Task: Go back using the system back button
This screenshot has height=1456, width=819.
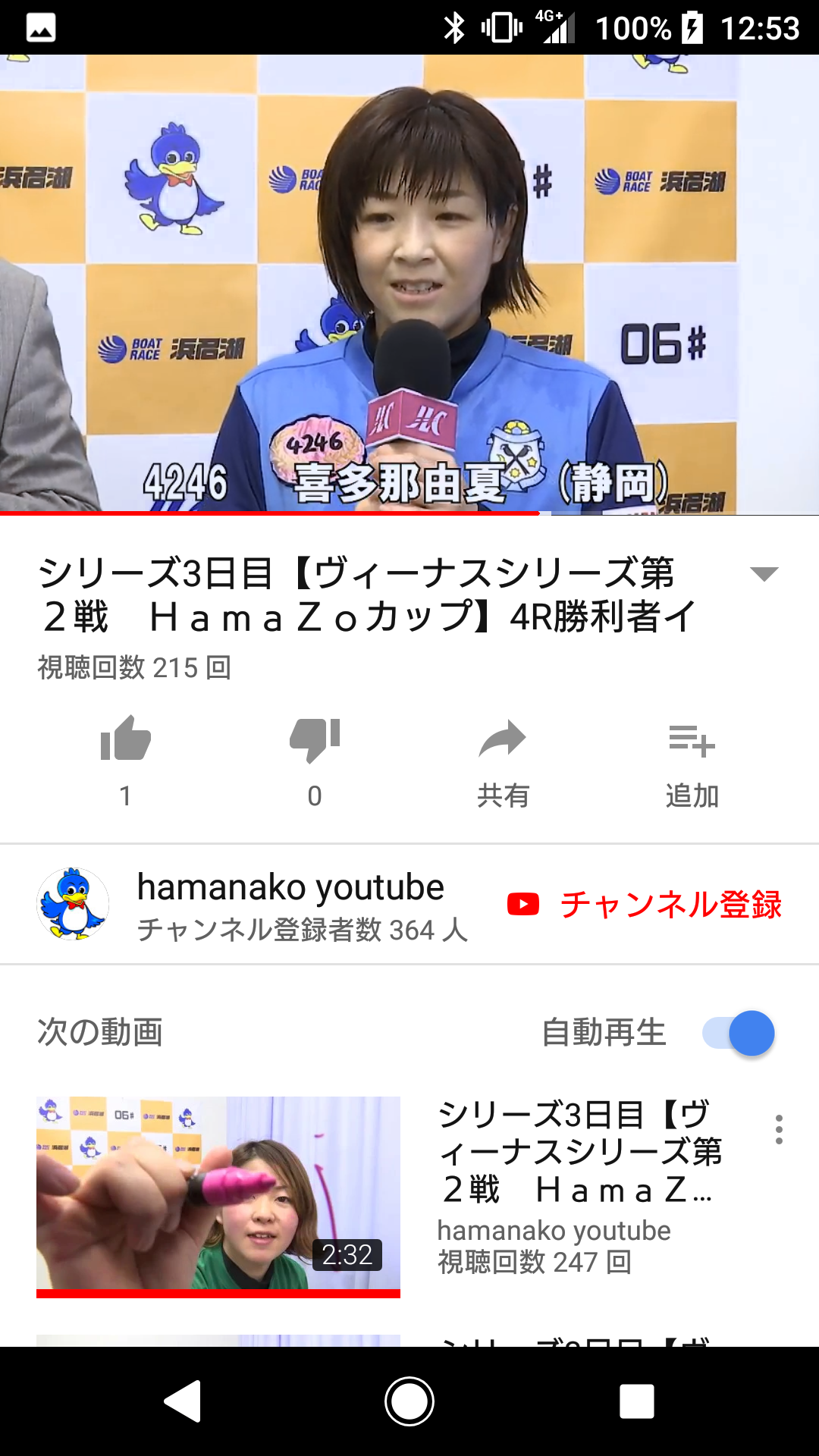Action: (x=183, y=1401)
